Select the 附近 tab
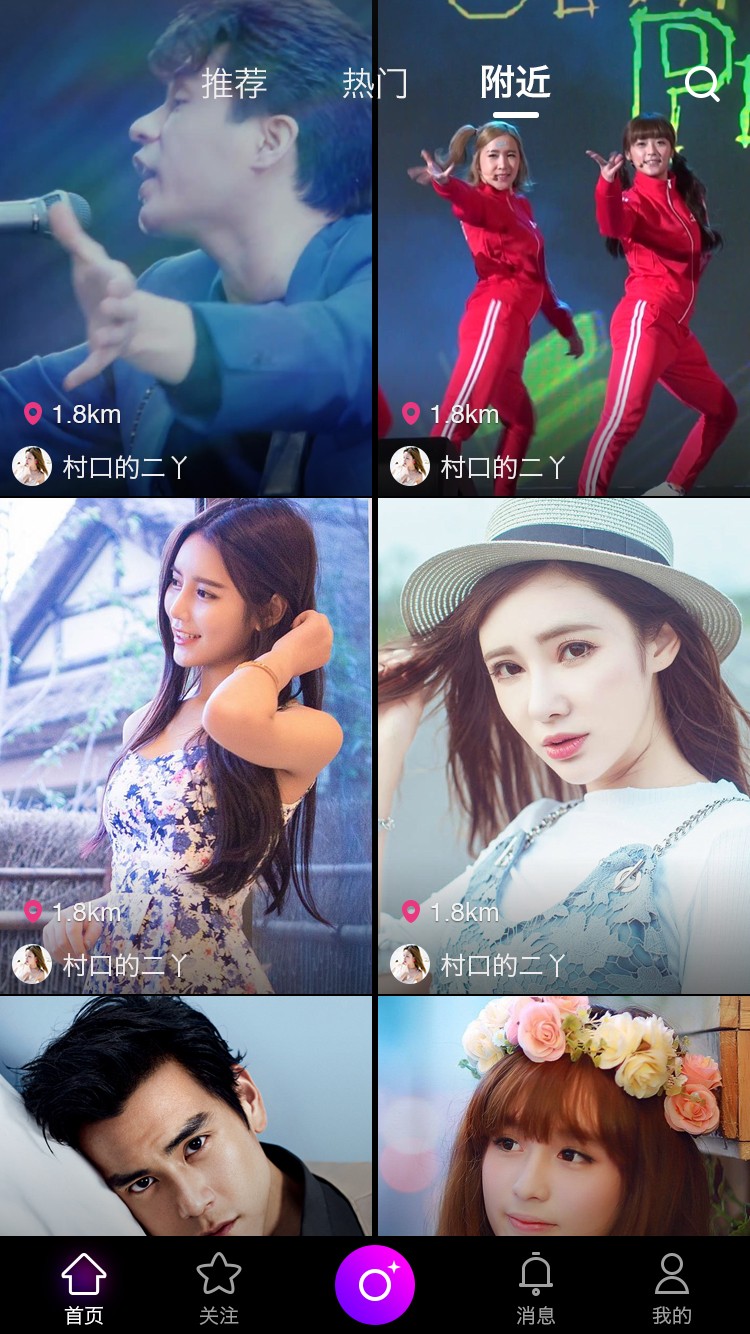The image size is (750, 1334). 515,83
